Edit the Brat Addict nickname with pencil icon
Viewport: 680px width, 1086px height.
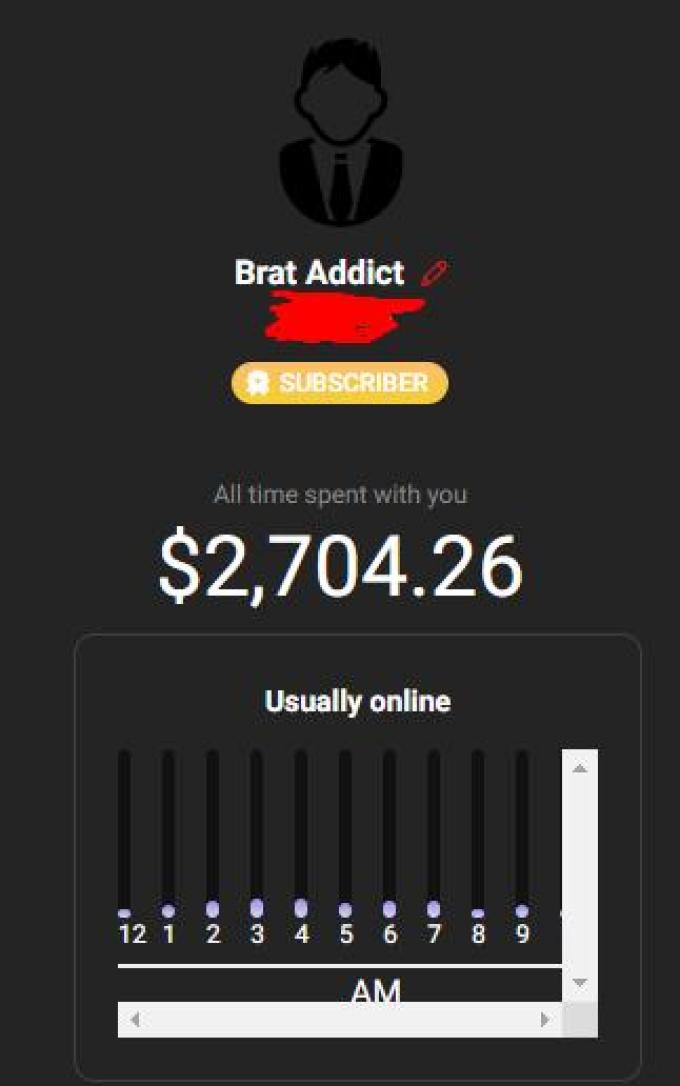(435, 272)
